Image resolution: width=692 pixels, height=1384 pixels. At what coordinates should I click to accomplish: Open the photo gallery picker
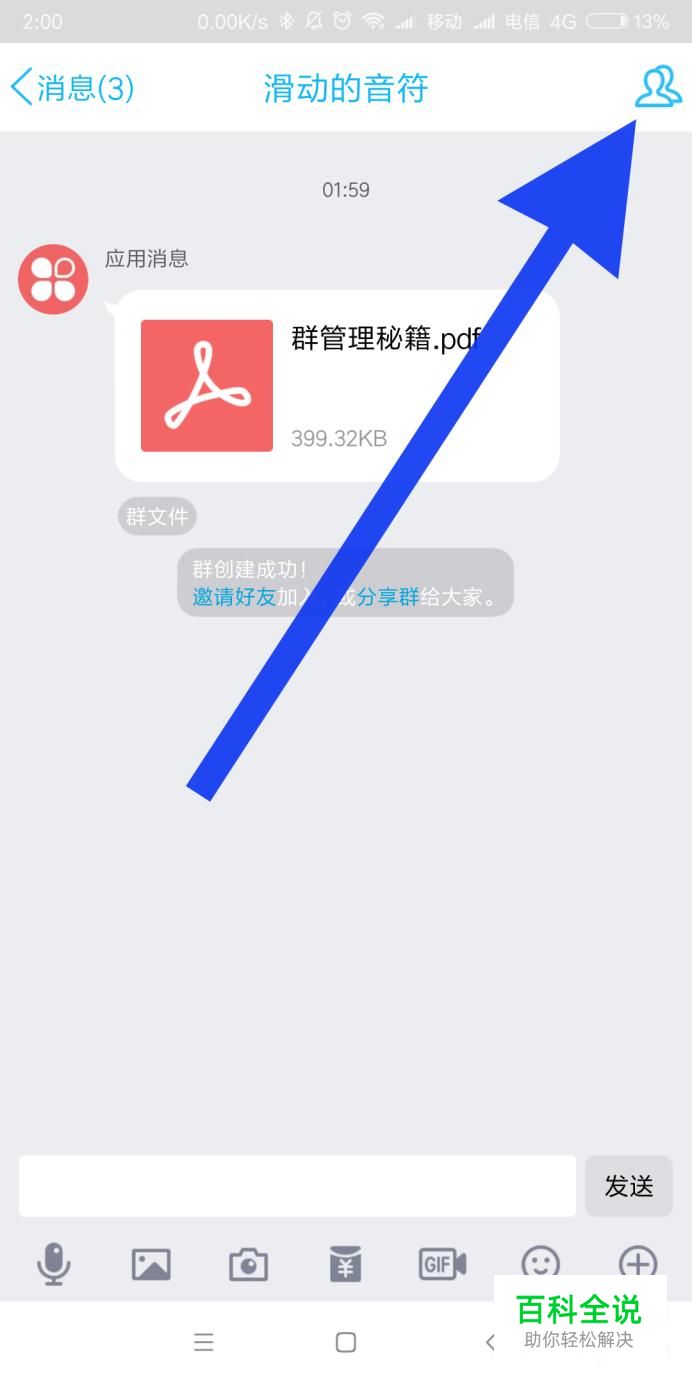click(x=151, y=1264)
